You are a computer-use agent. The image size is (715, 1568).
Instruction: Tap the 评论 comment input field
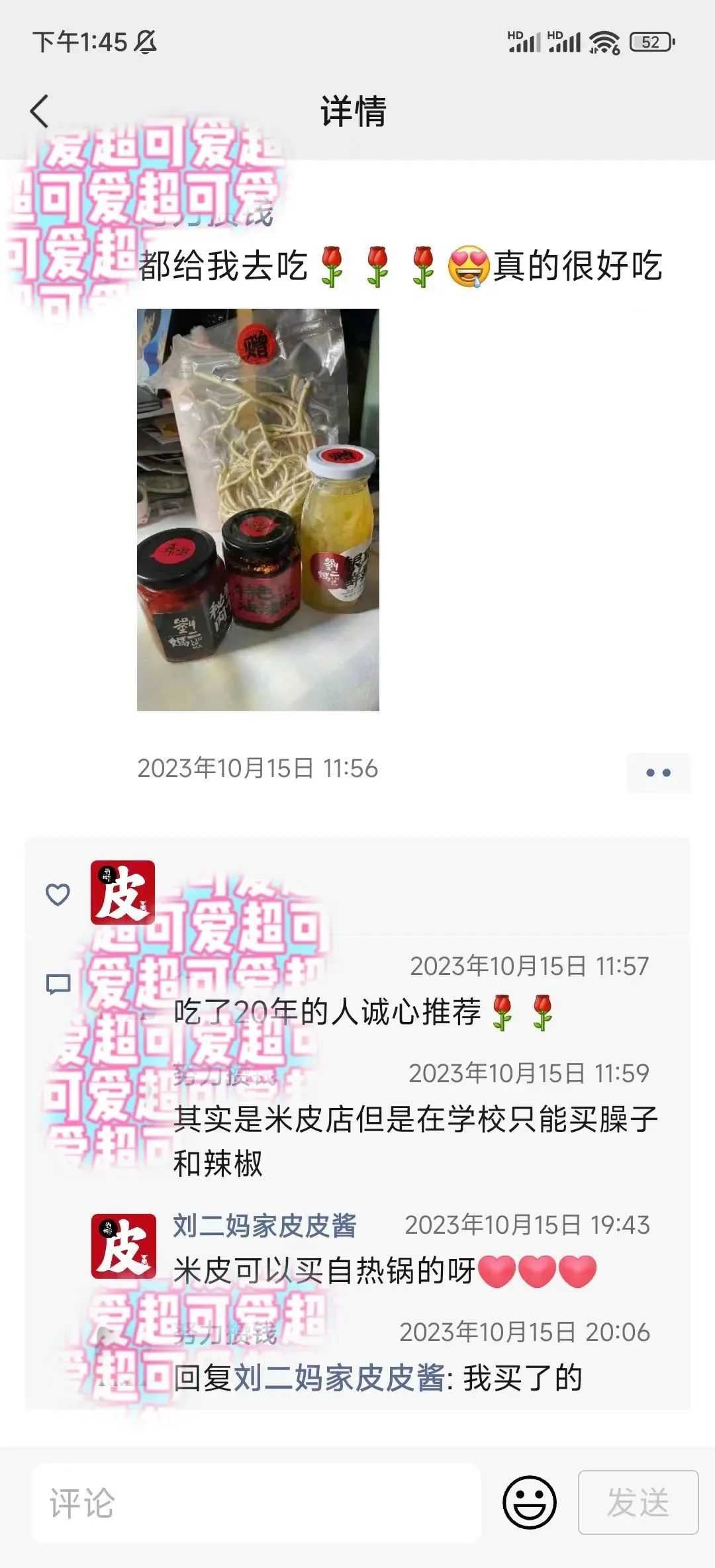click(257, 1503)
